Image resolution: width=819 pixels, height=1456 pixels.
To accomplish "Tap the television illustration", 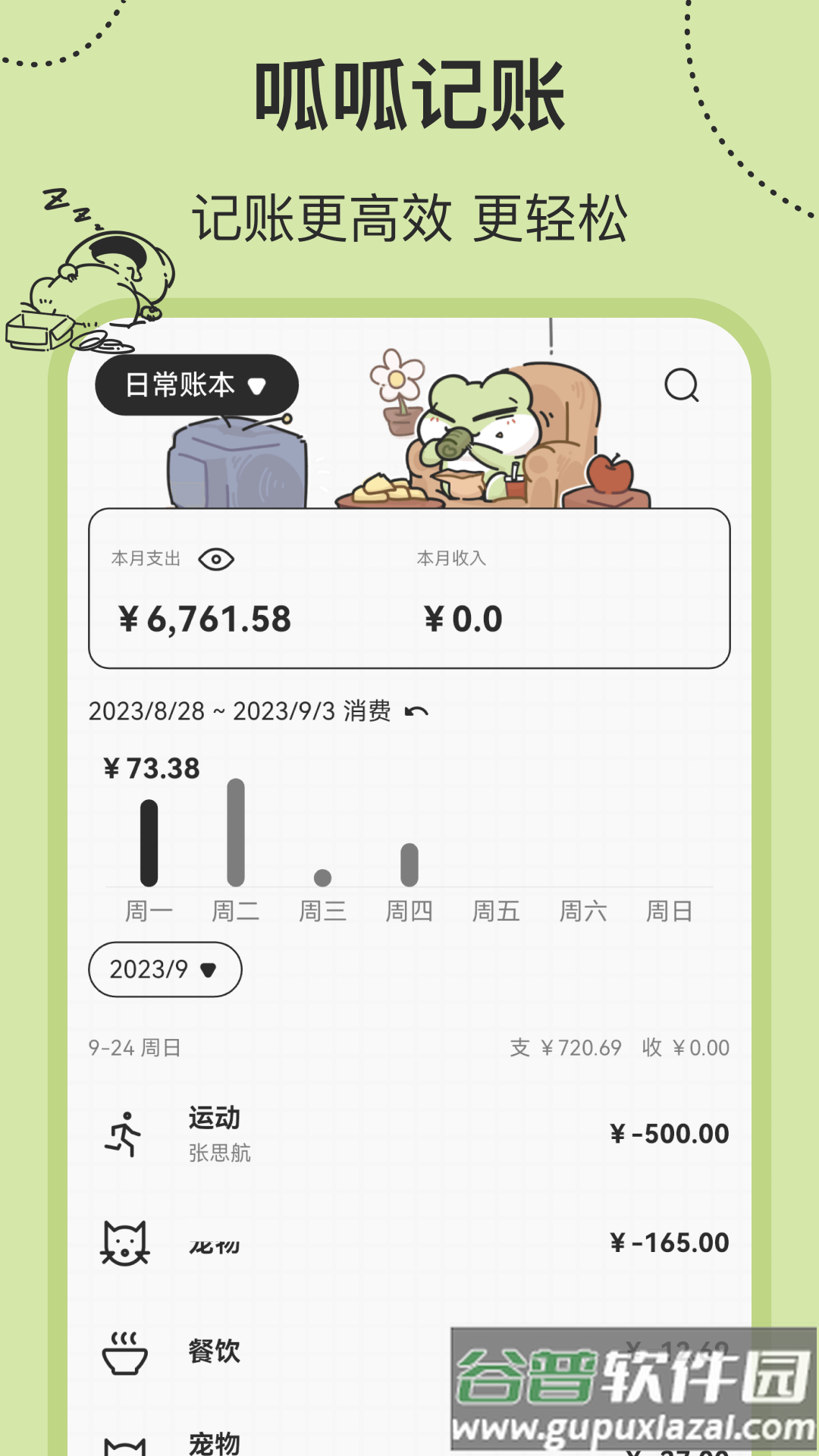I will click(235, 463).
